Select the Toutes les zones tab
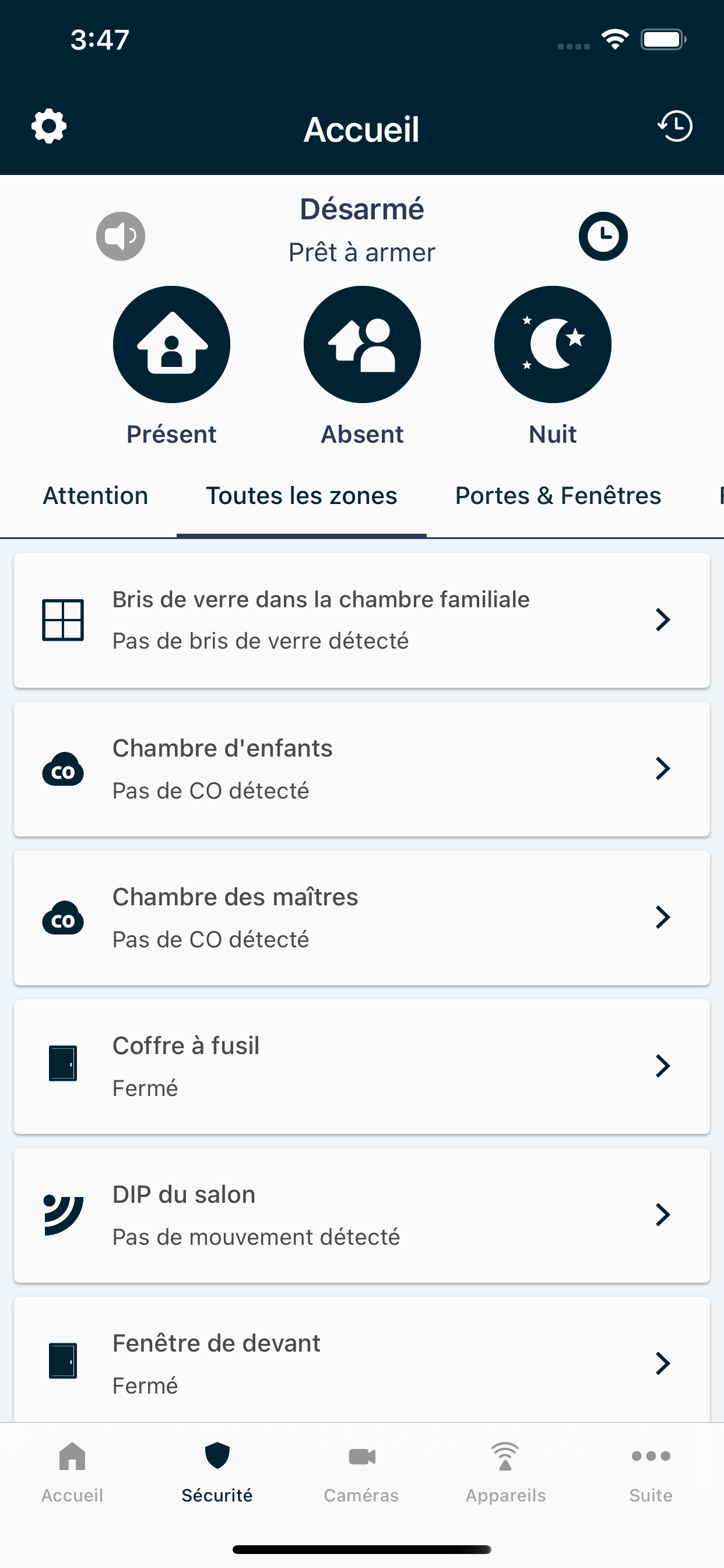This screenshot has width=724, height=1568. click(x=301, y=495)
